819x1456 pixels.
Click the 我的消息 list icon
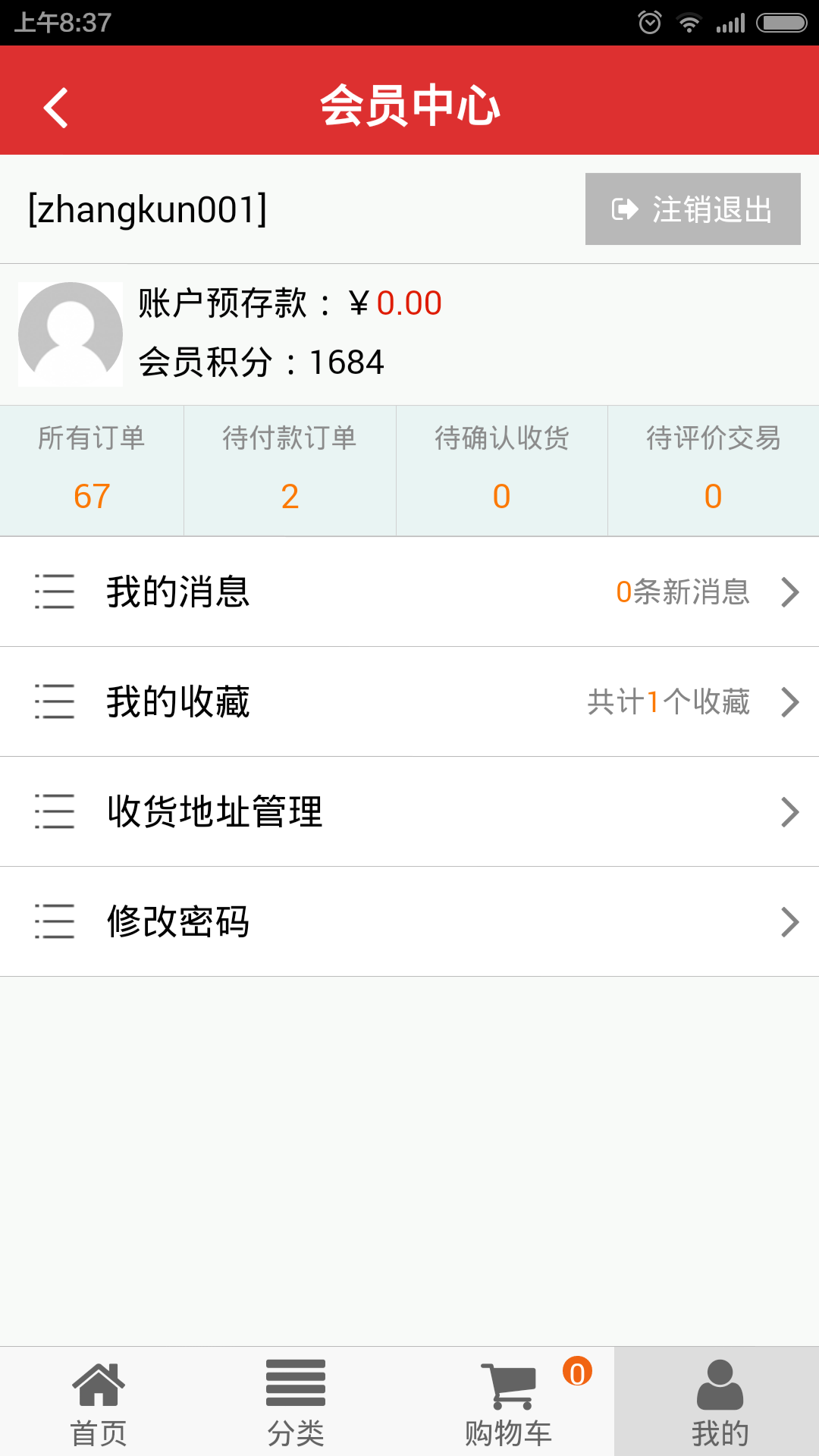click(55, 593)
